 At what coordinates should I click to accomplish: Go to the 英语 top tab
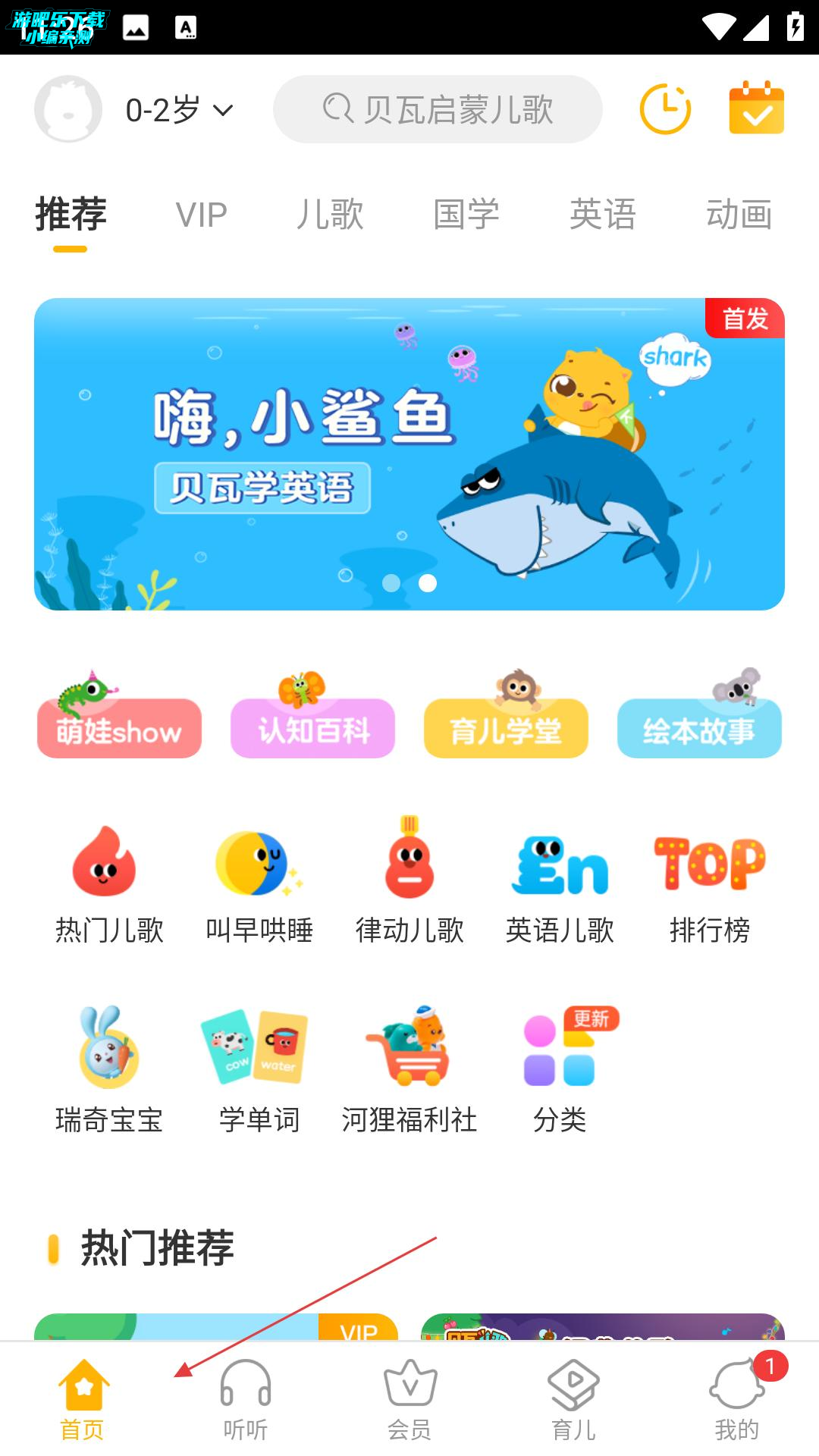[x=603, y=215]
